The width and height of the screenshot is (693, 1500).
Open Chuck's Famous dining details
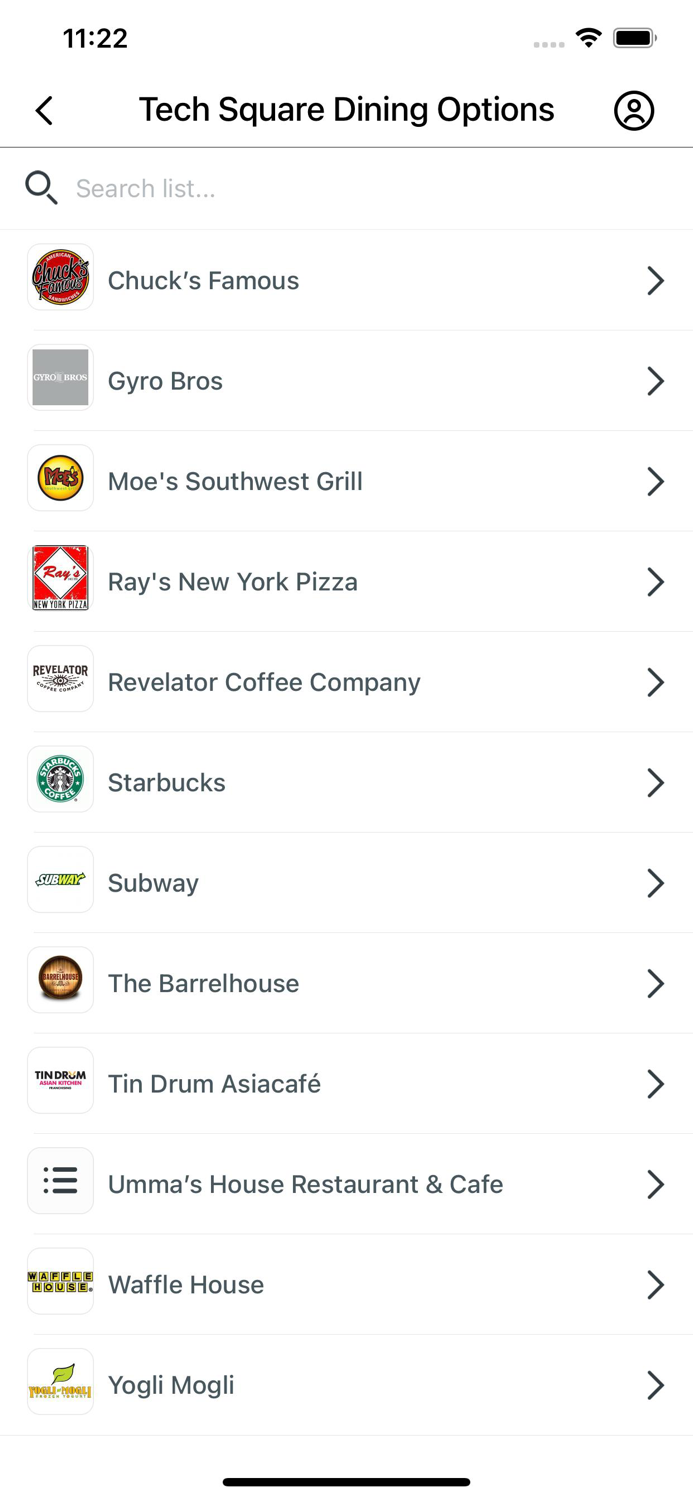point(346,280)
